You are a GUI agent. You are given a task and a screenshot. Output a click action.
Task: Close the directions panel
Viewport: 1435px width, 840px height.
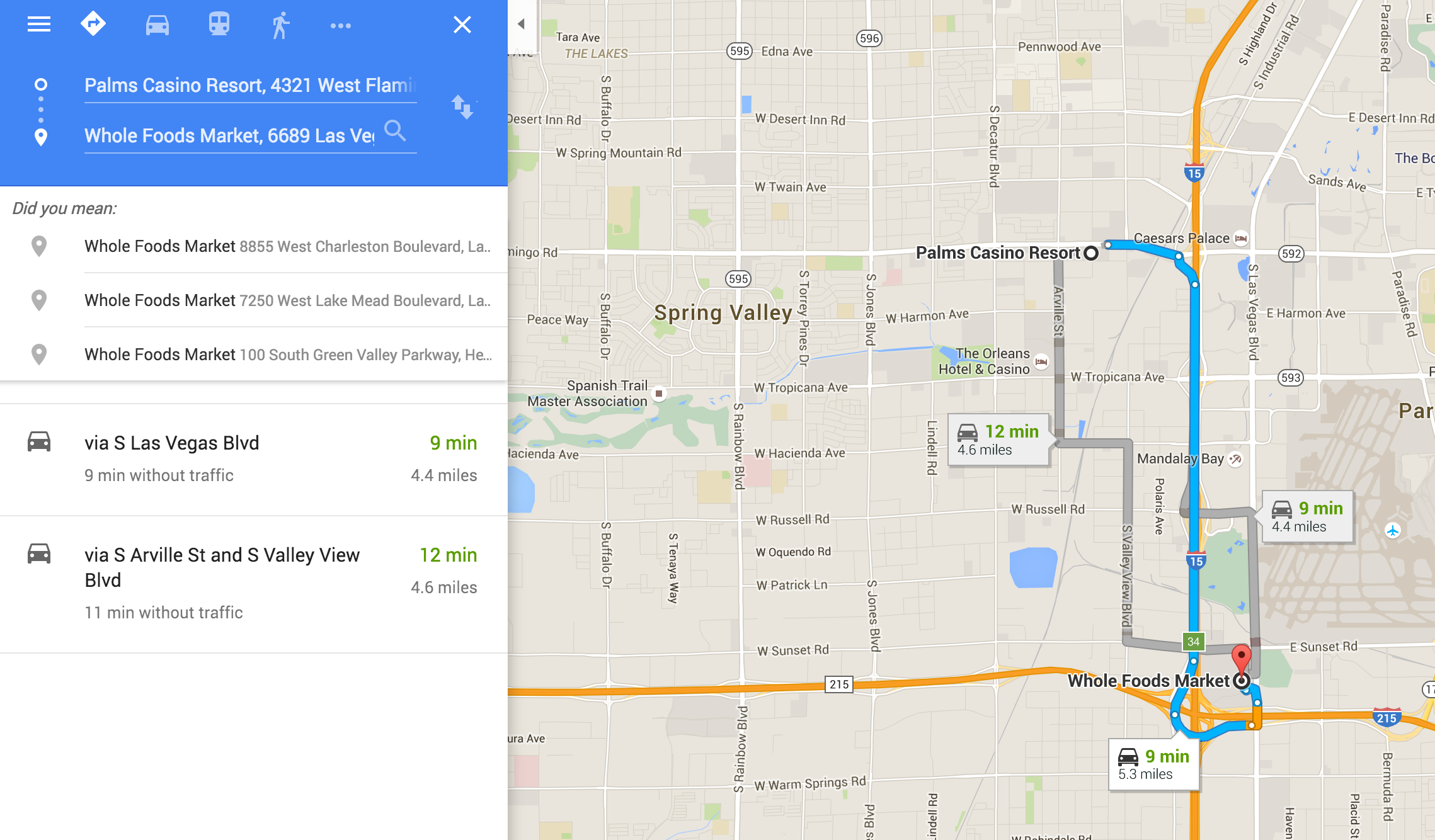(462, 25)
